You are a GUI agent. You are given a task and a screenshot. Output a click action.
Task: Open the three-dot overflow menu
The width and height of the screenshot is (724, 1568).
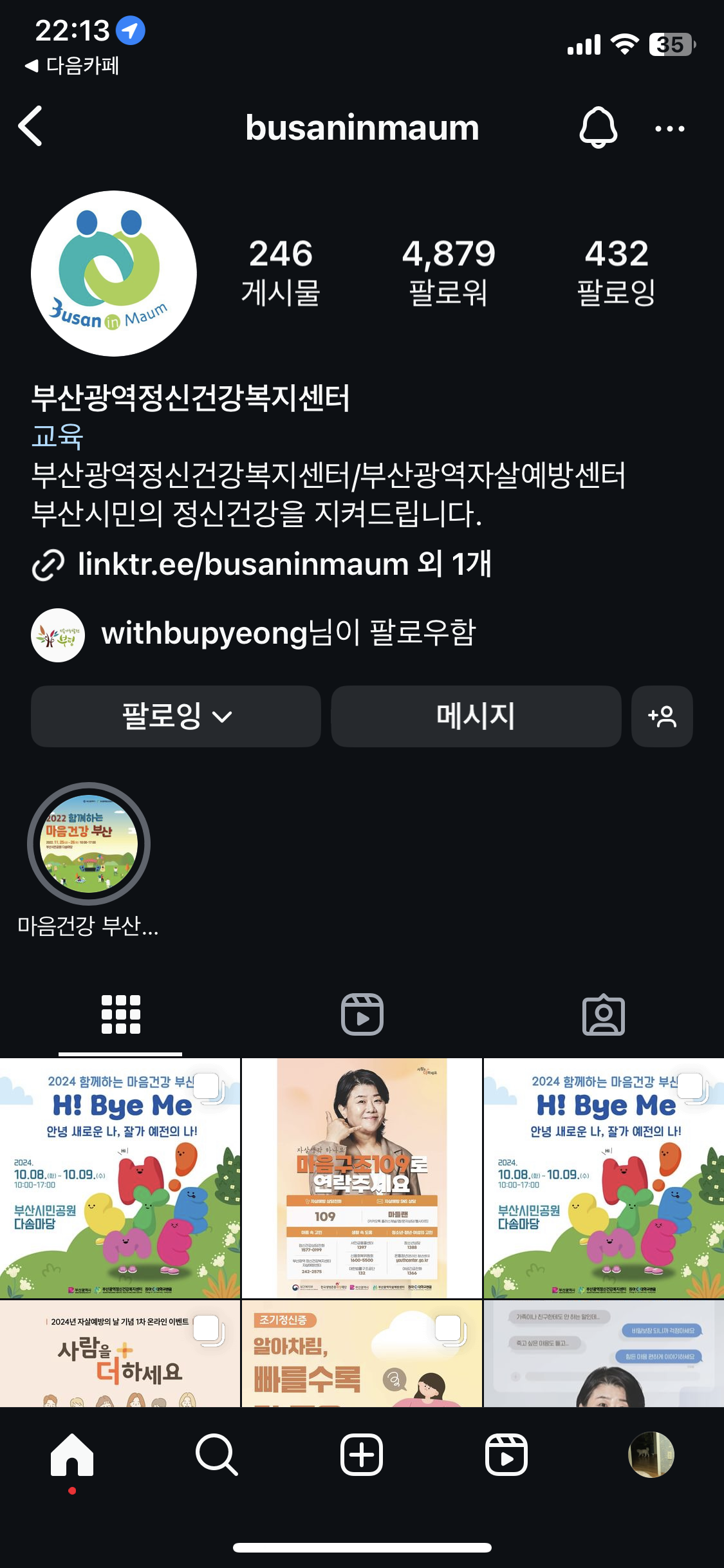point(669,128)
